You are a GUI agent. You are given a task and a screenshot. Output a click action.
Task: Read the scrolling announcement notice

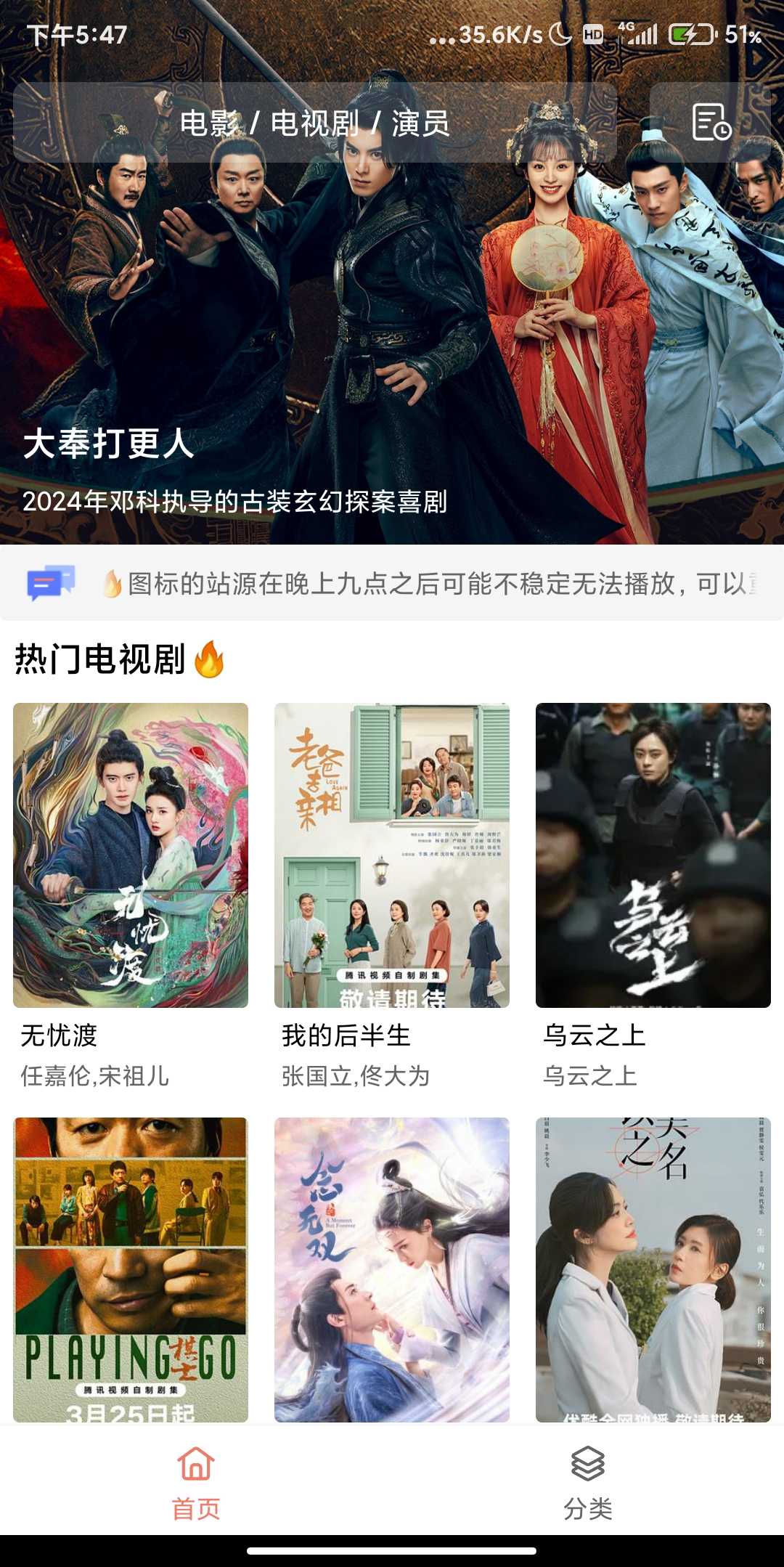(428, 584)
